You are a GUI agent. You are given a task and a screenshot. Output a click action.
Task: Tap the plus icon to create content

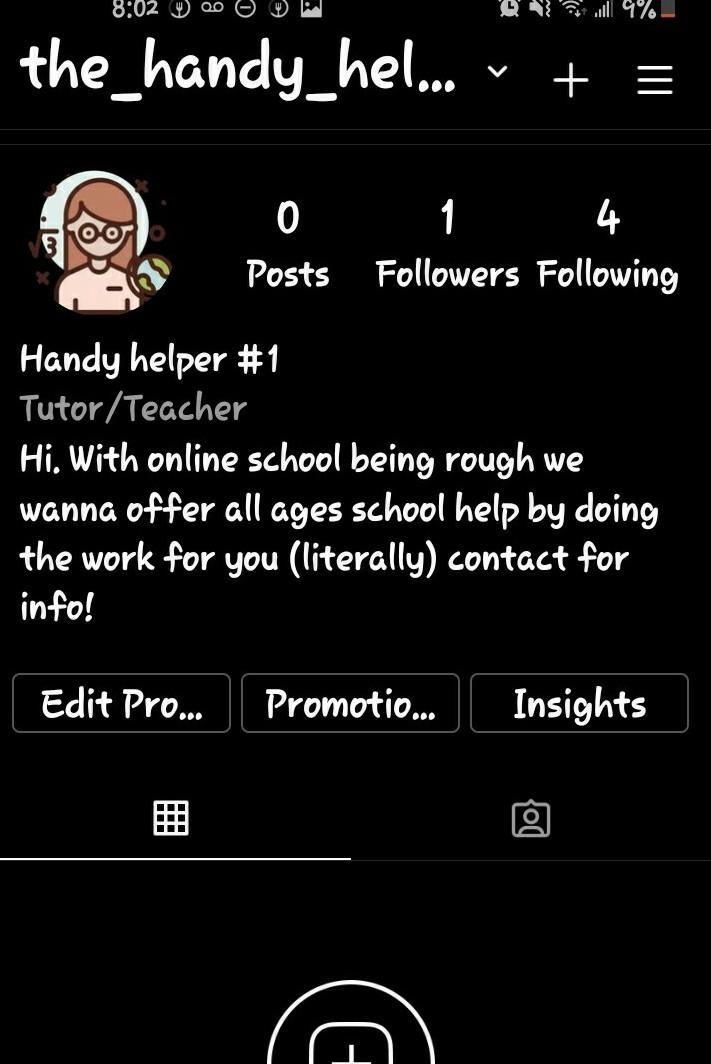(571, 79)
